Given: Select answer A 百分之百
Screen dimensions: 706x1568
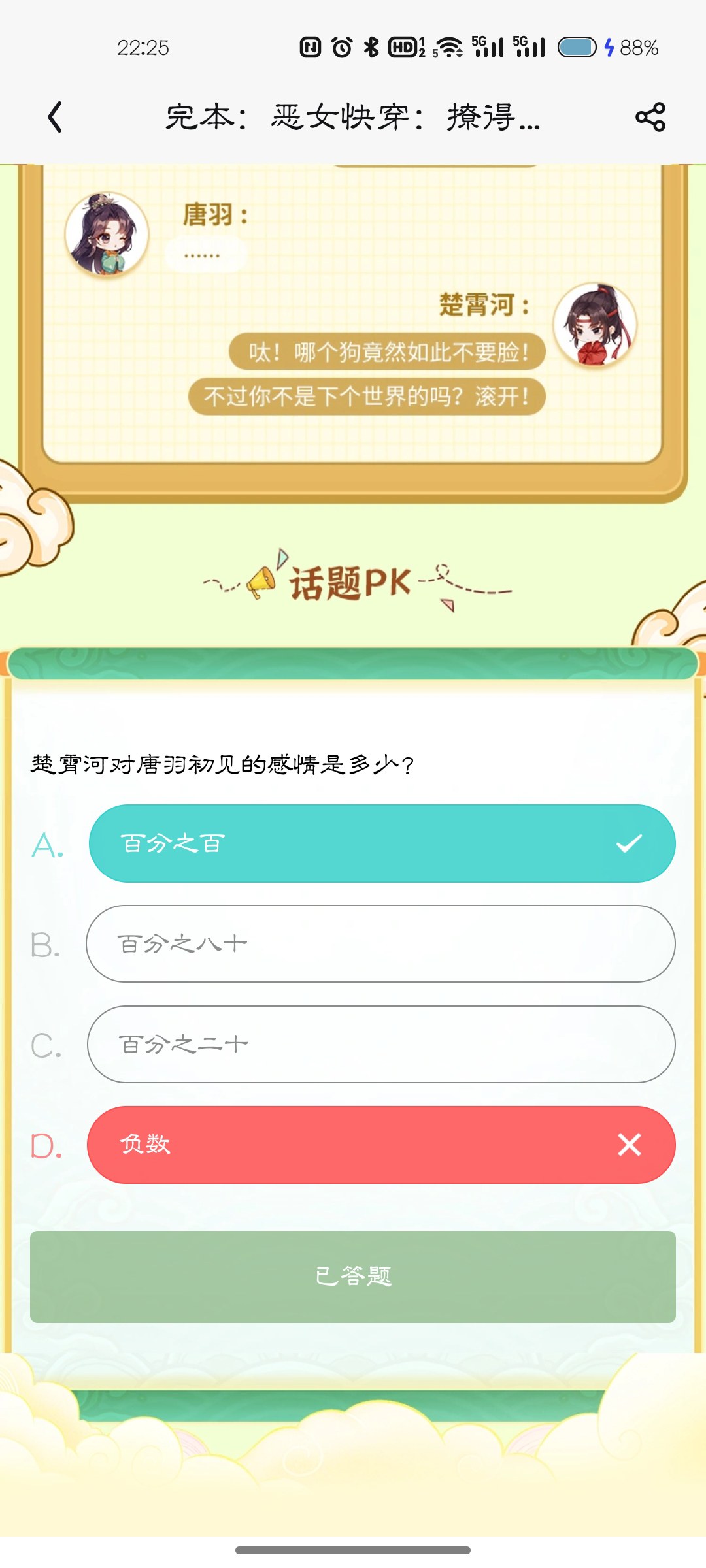Looking at the screenshot, I should [x=382, y=843].
